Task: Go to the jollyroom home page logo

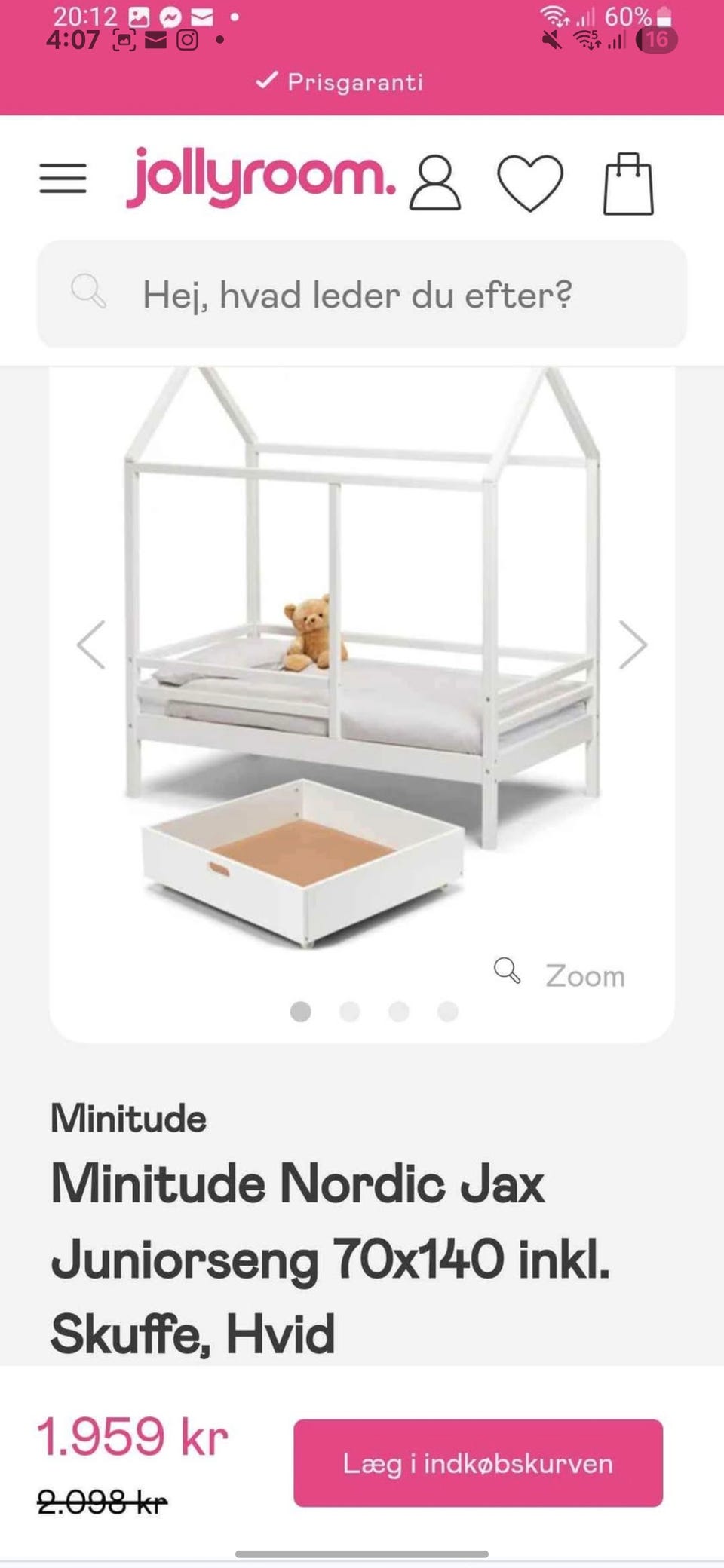Action: point(260,177)
